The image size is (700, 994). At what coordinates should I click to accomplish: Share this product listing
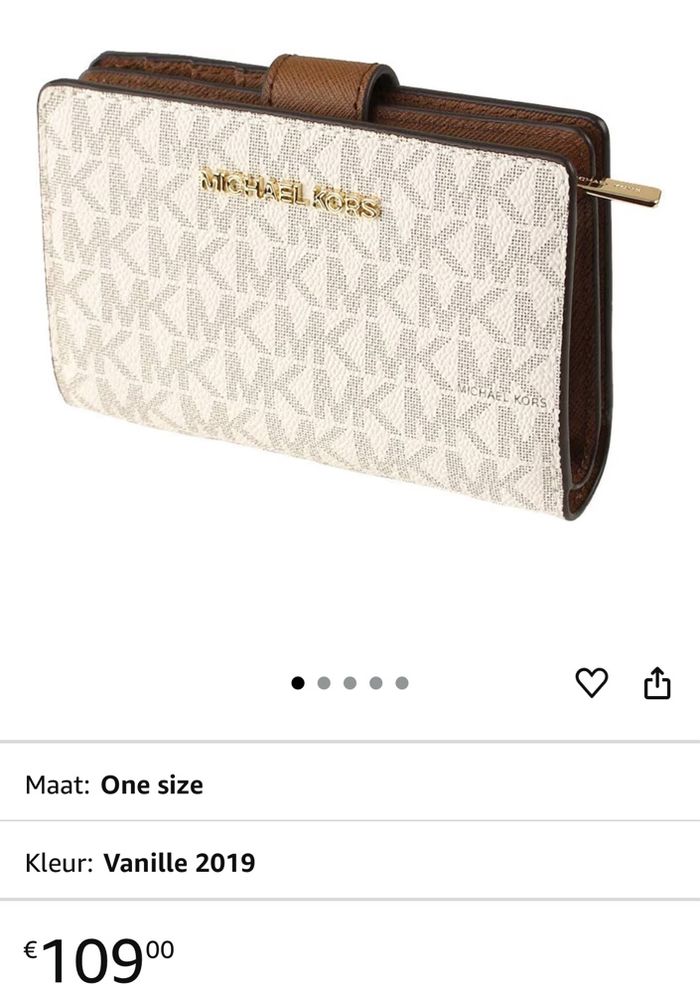[656, 684]
